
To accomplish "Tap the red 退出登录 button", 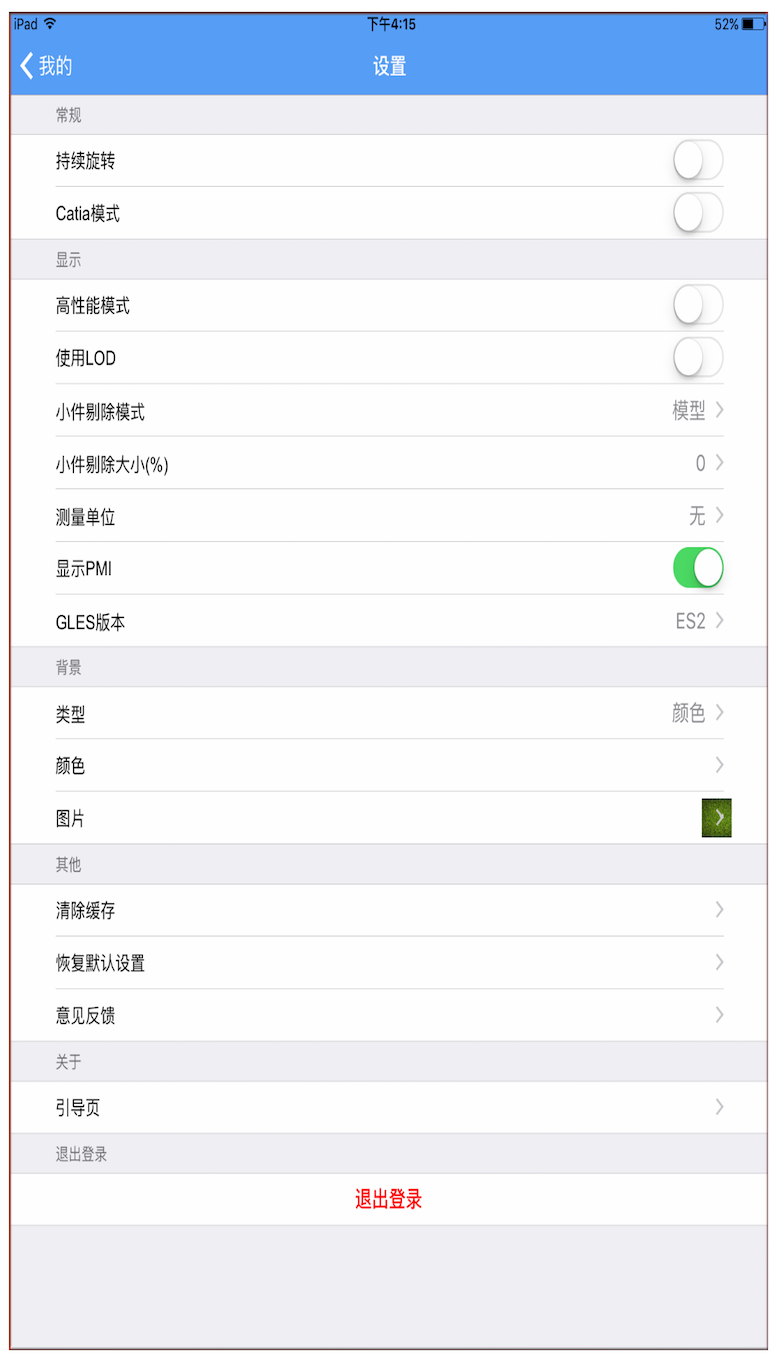I will (x=389, y=1199).
